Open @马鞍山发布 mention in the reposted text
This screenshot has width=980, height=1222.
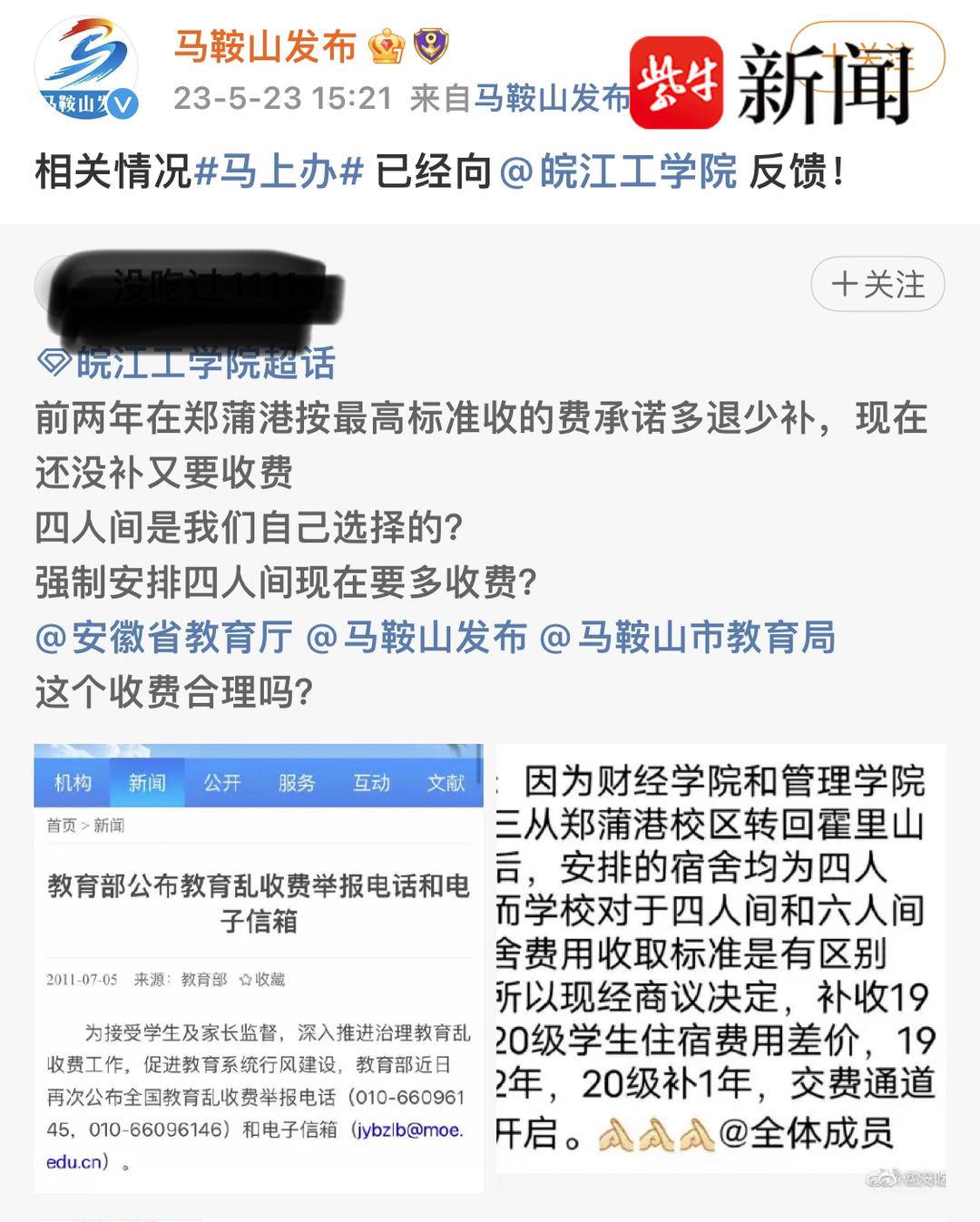[x=416, y=638]
